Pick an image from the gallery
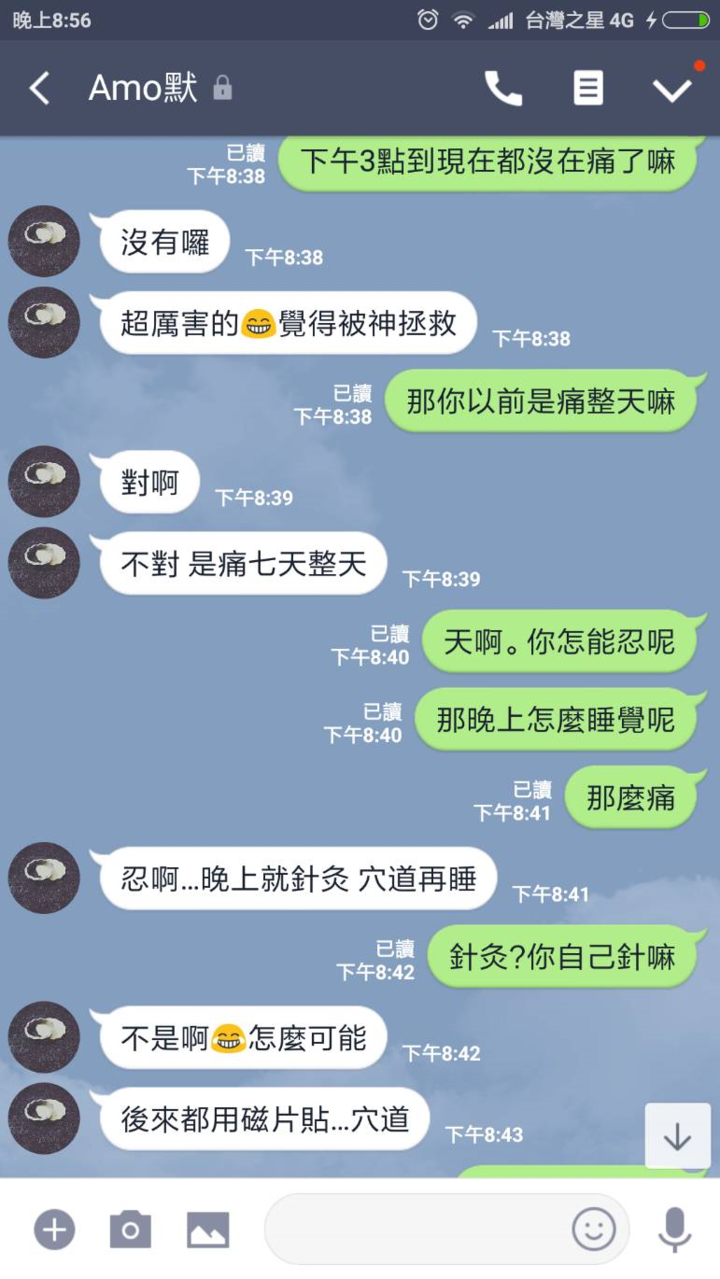This screenshot has width=720, height=1279. click(208, 1229)
